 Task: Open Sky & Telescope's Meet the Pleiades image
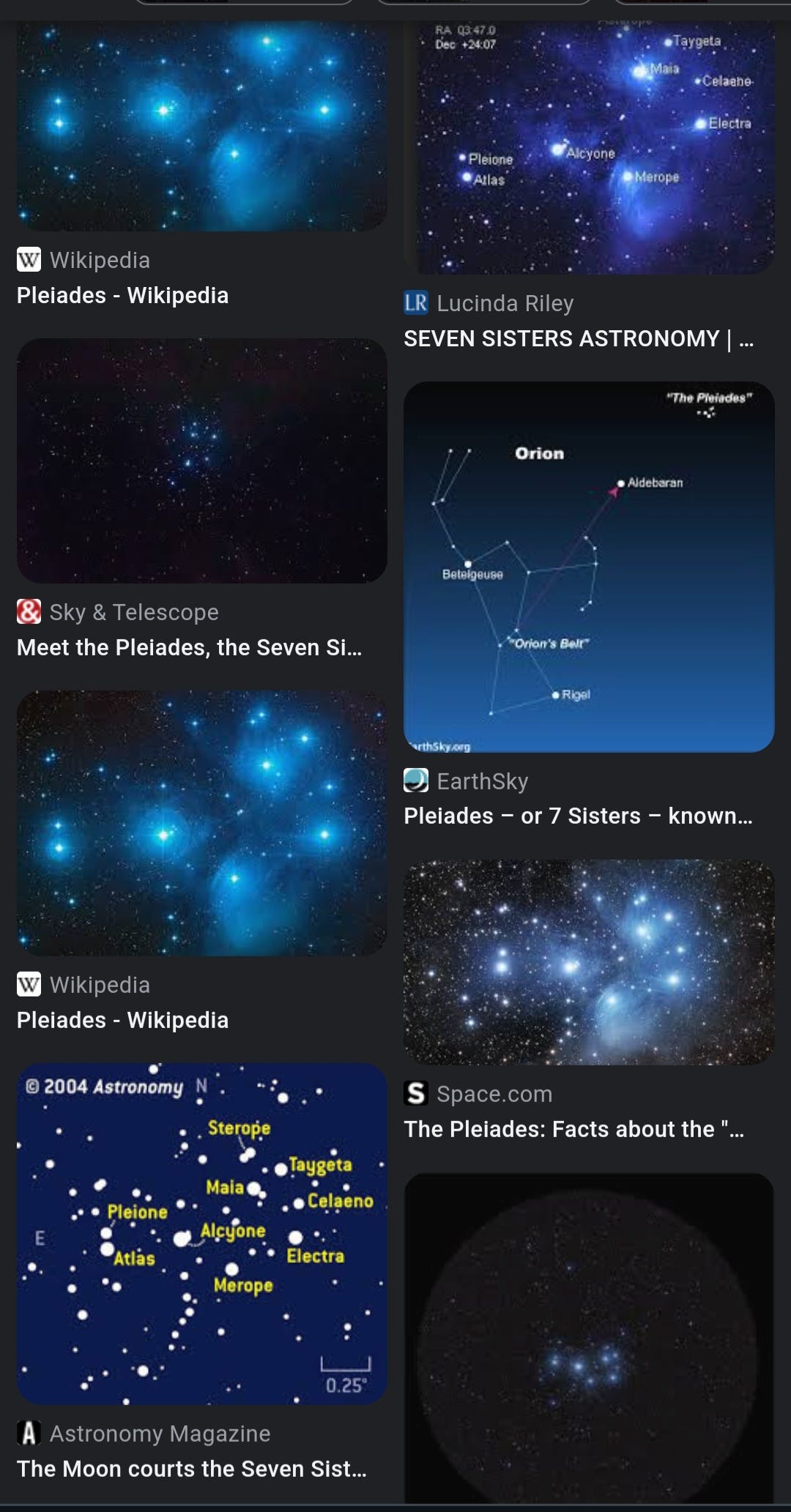201,461
